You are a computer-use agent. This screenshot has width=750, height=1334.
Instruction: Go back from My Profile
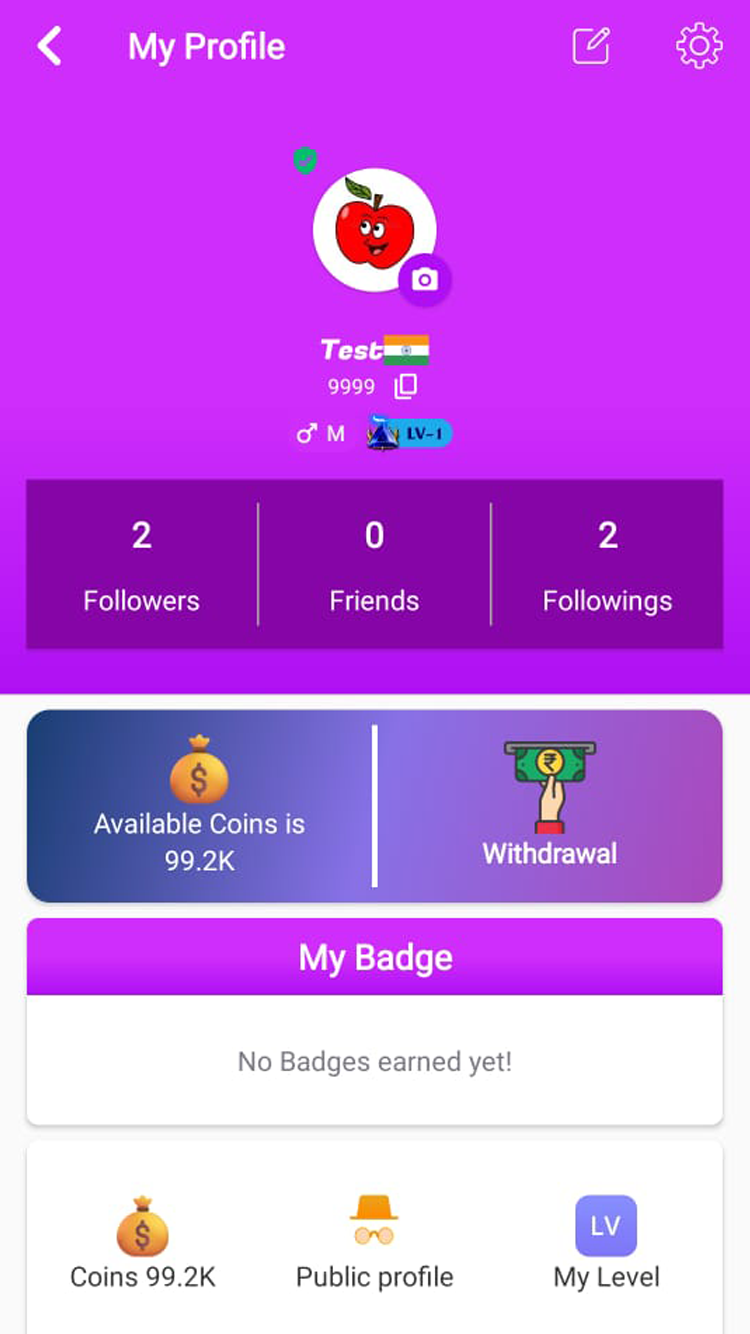pos(49,46)
